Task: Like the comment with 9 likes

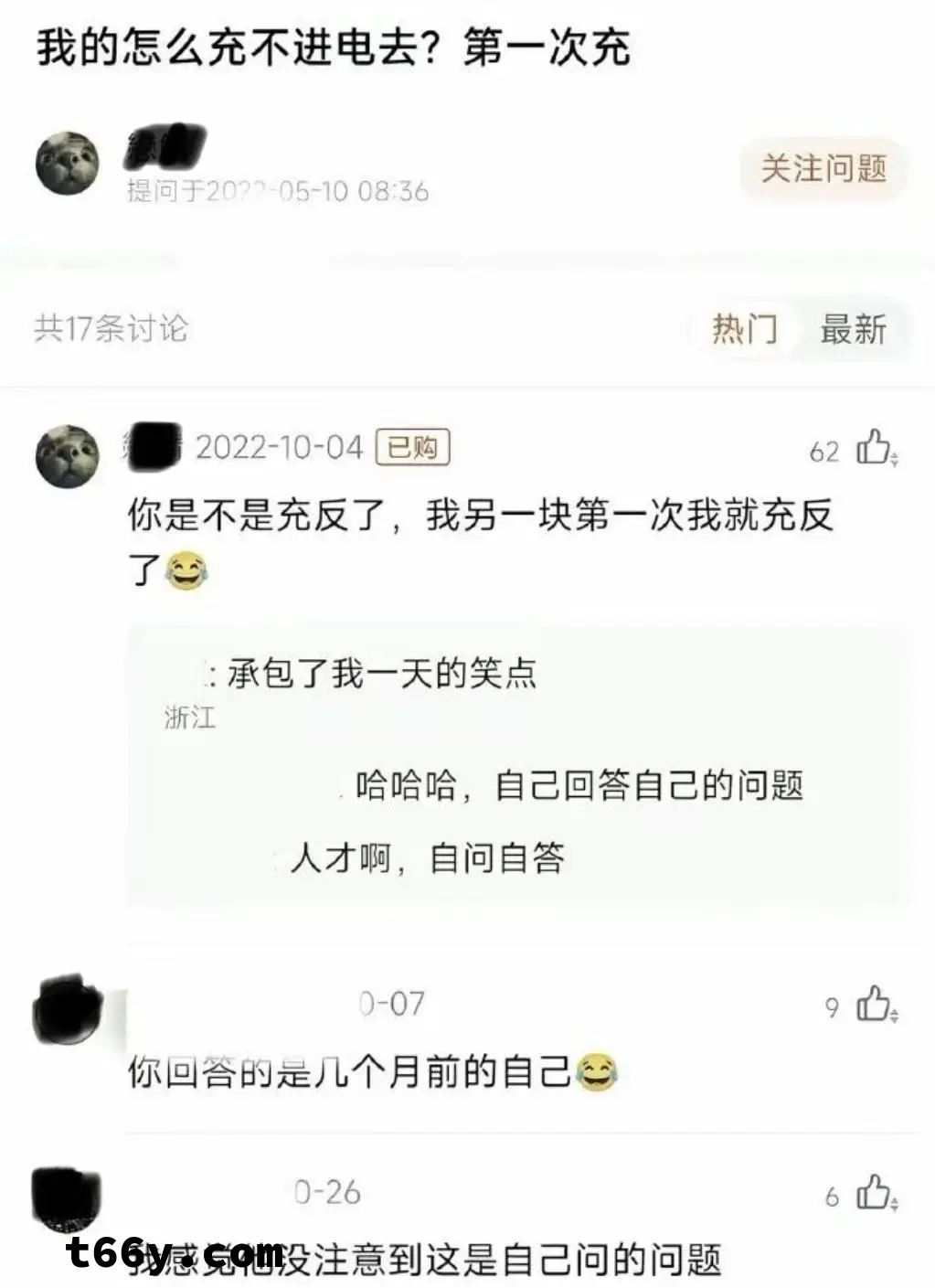Action: (x=875, y=1005)
